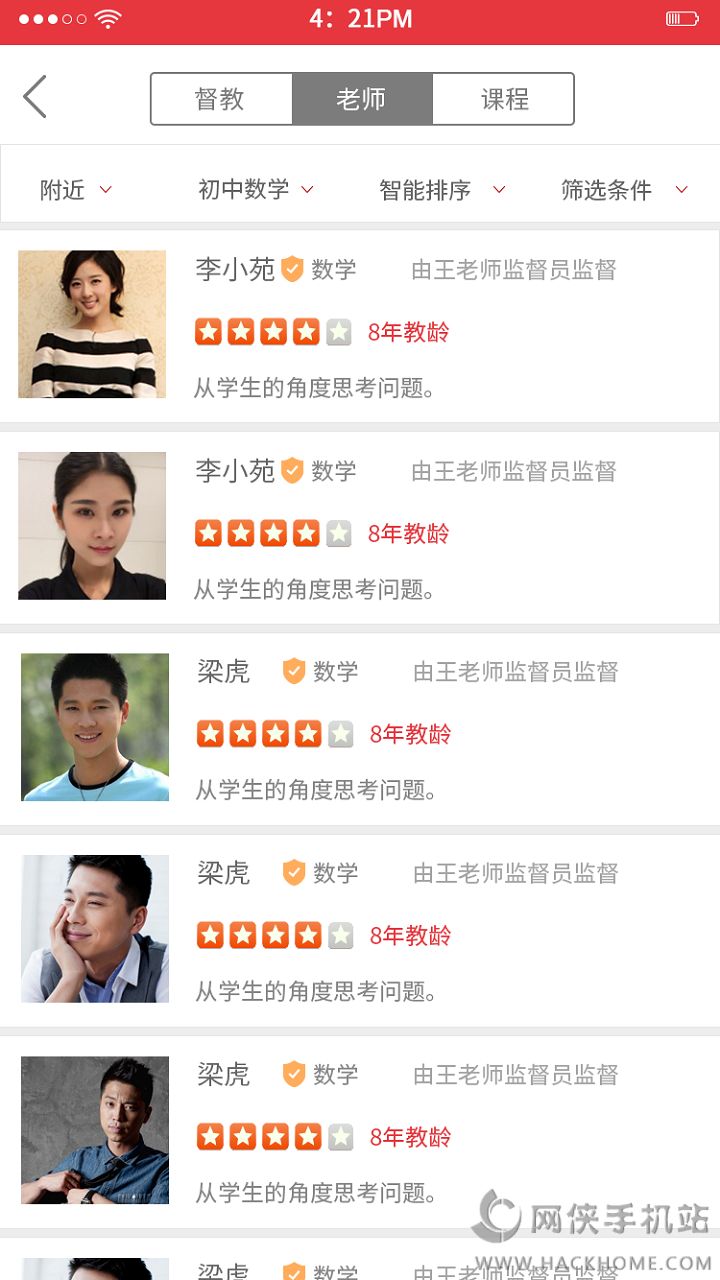Screen dimensions: 720x1280
Task: Select the 老师 tab
Action: click(362, 99)
